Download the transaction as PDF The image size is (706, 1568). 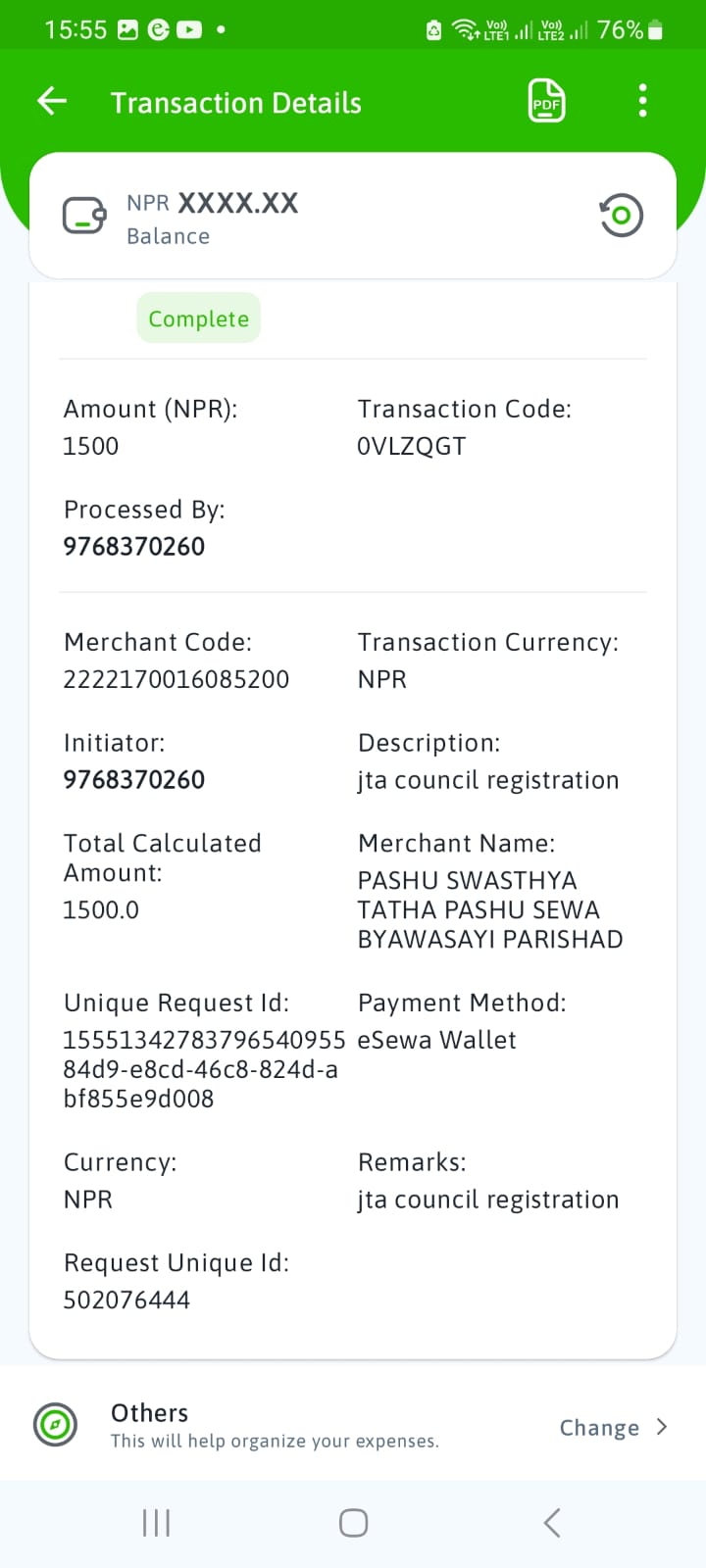pos(546,101)
